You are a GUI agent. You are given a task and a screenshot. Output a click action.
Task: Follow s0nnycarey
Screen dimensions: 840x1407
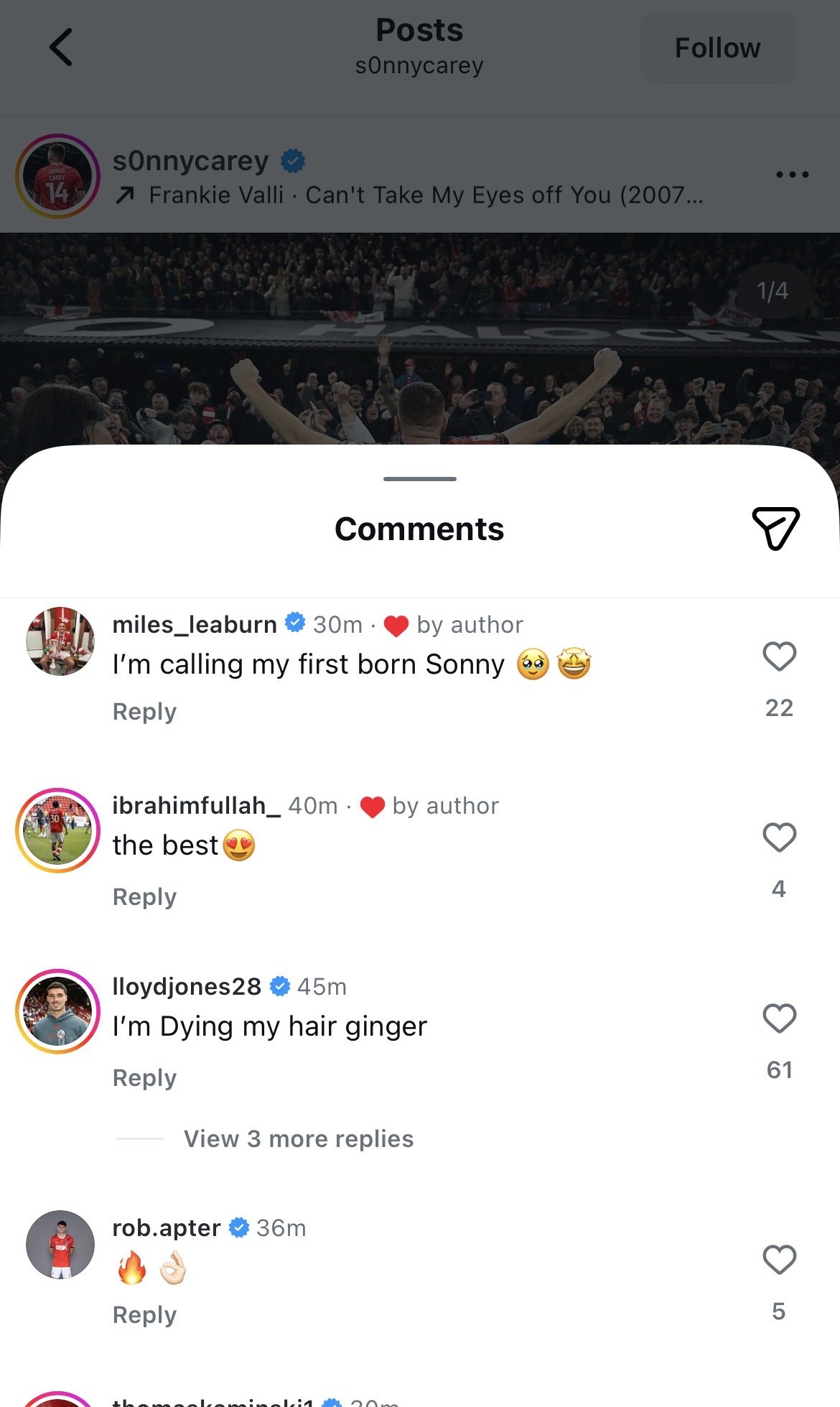click(x=717, y=48)
